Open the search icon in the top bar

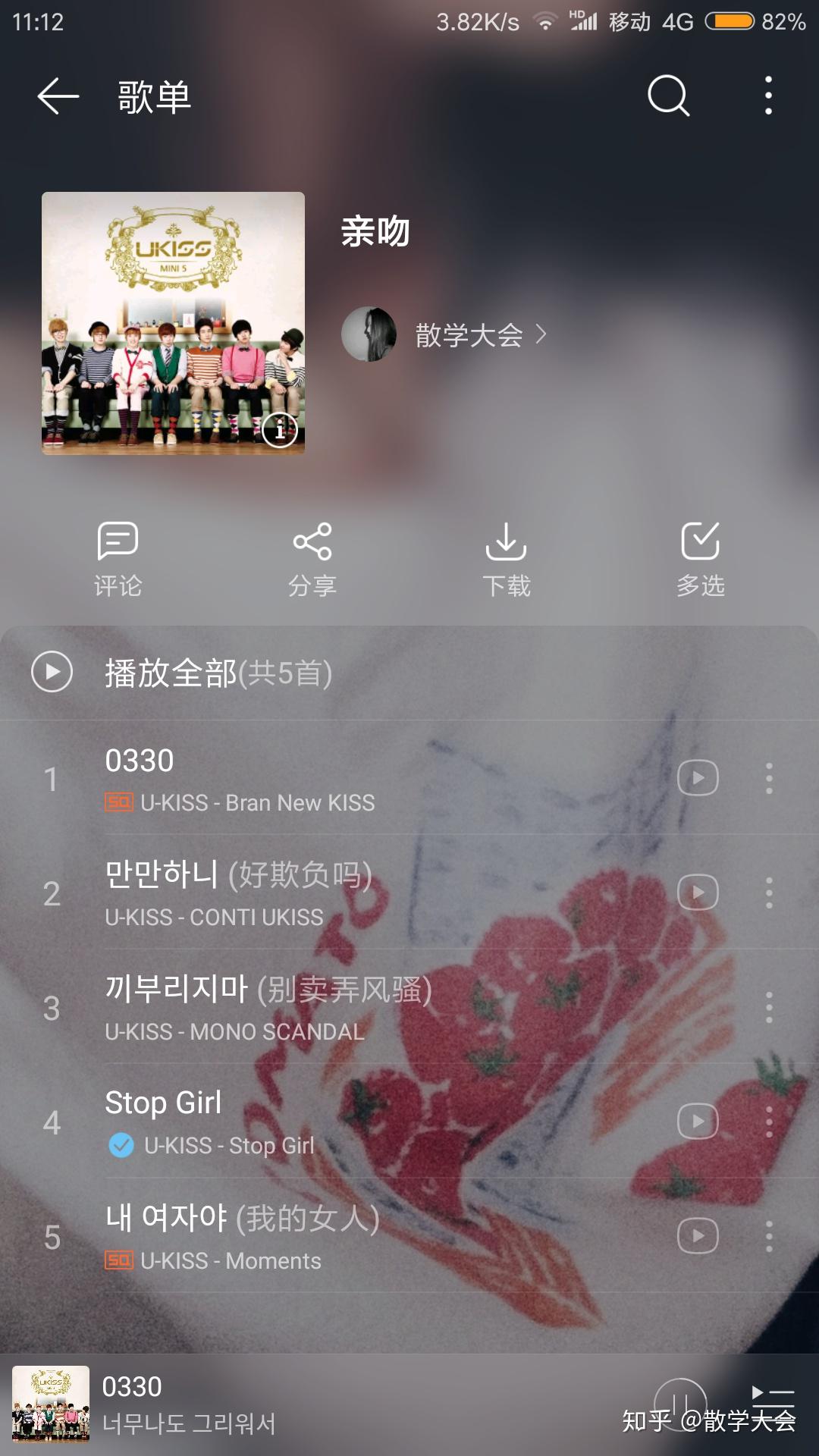coord(668,96)
